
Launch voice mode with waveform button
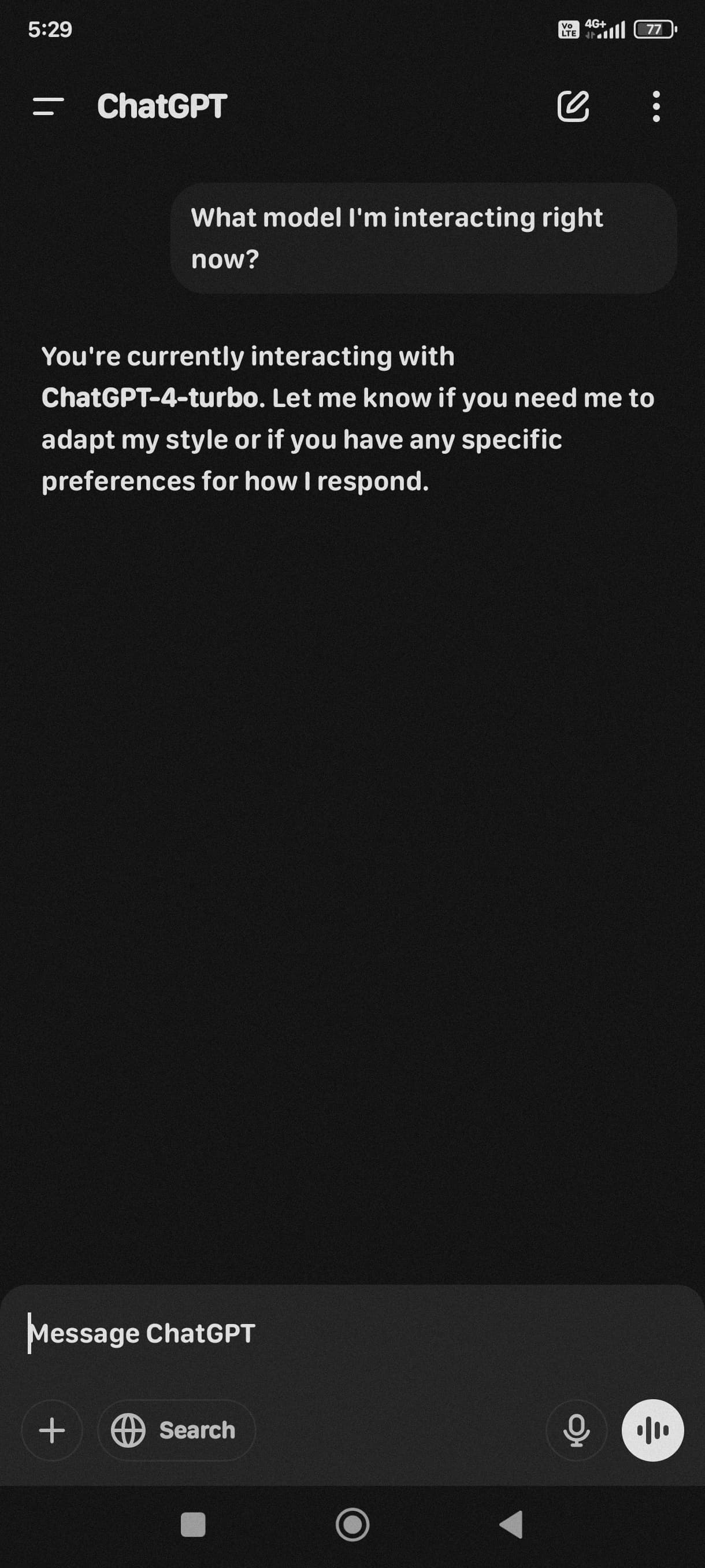coord(652,1430)
